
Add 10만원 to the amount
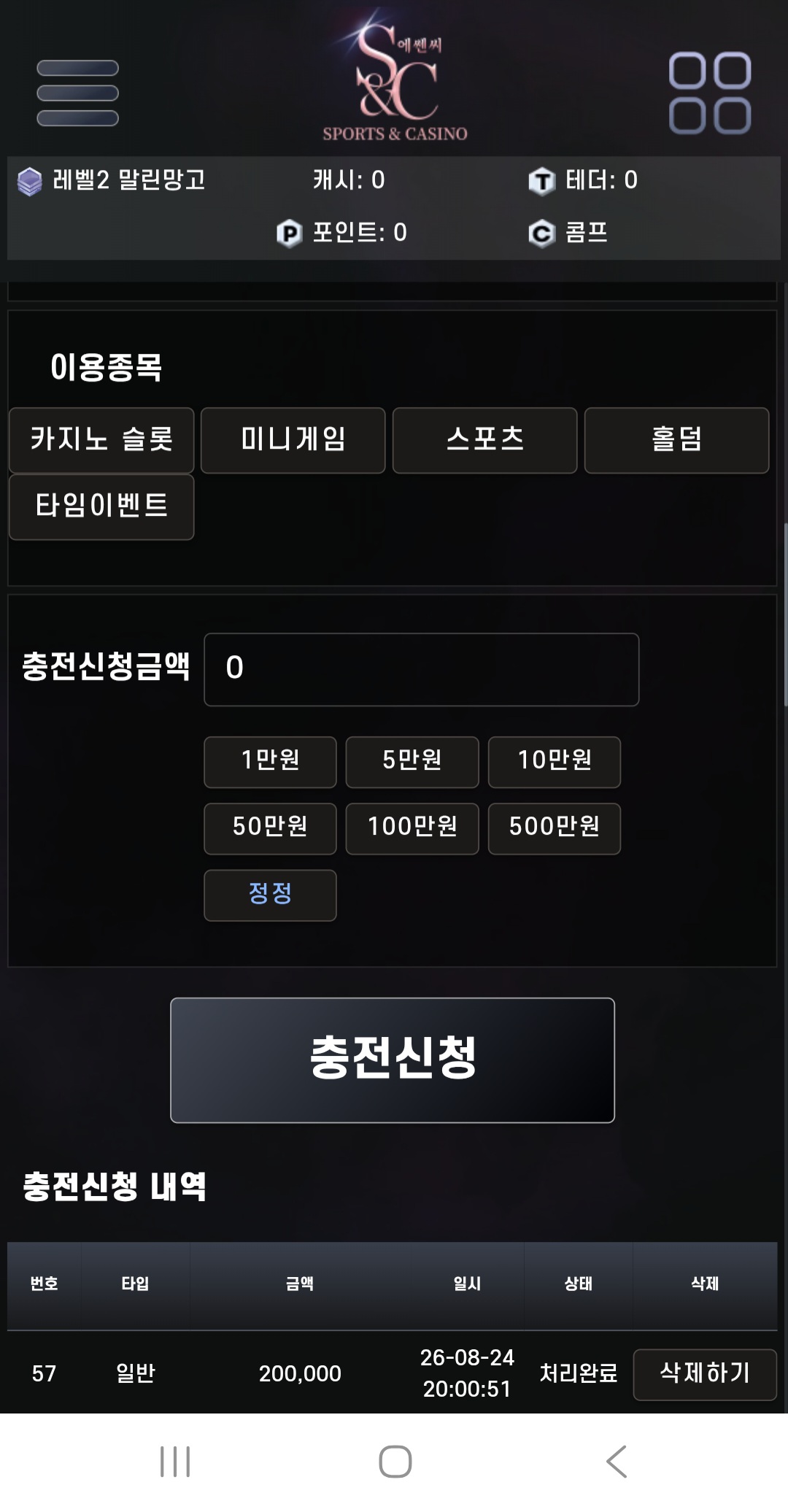(555, 762)
